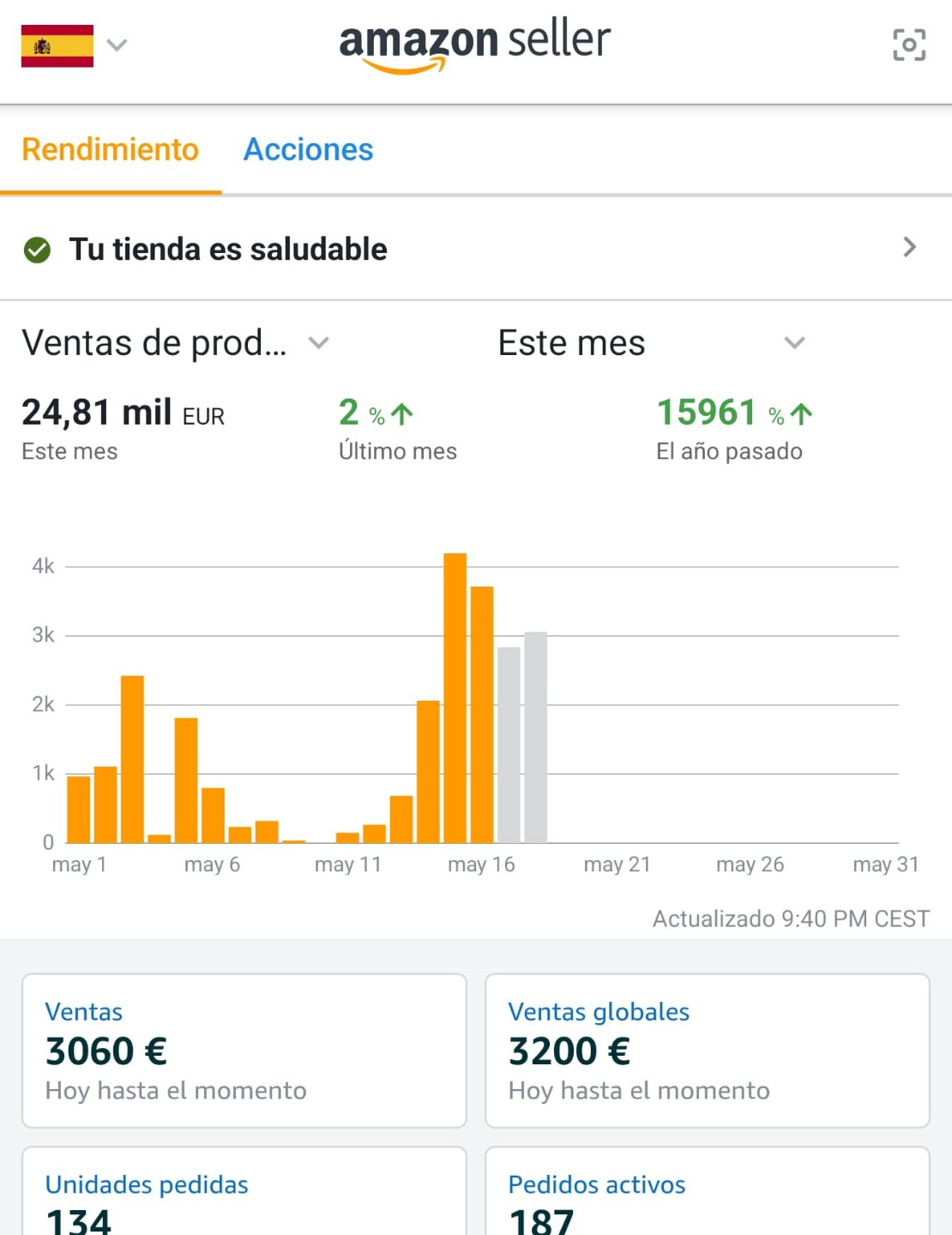View the Pedidos activos card
The width and height of the screenshot is (952, 1235).
tap(707, 1196)
